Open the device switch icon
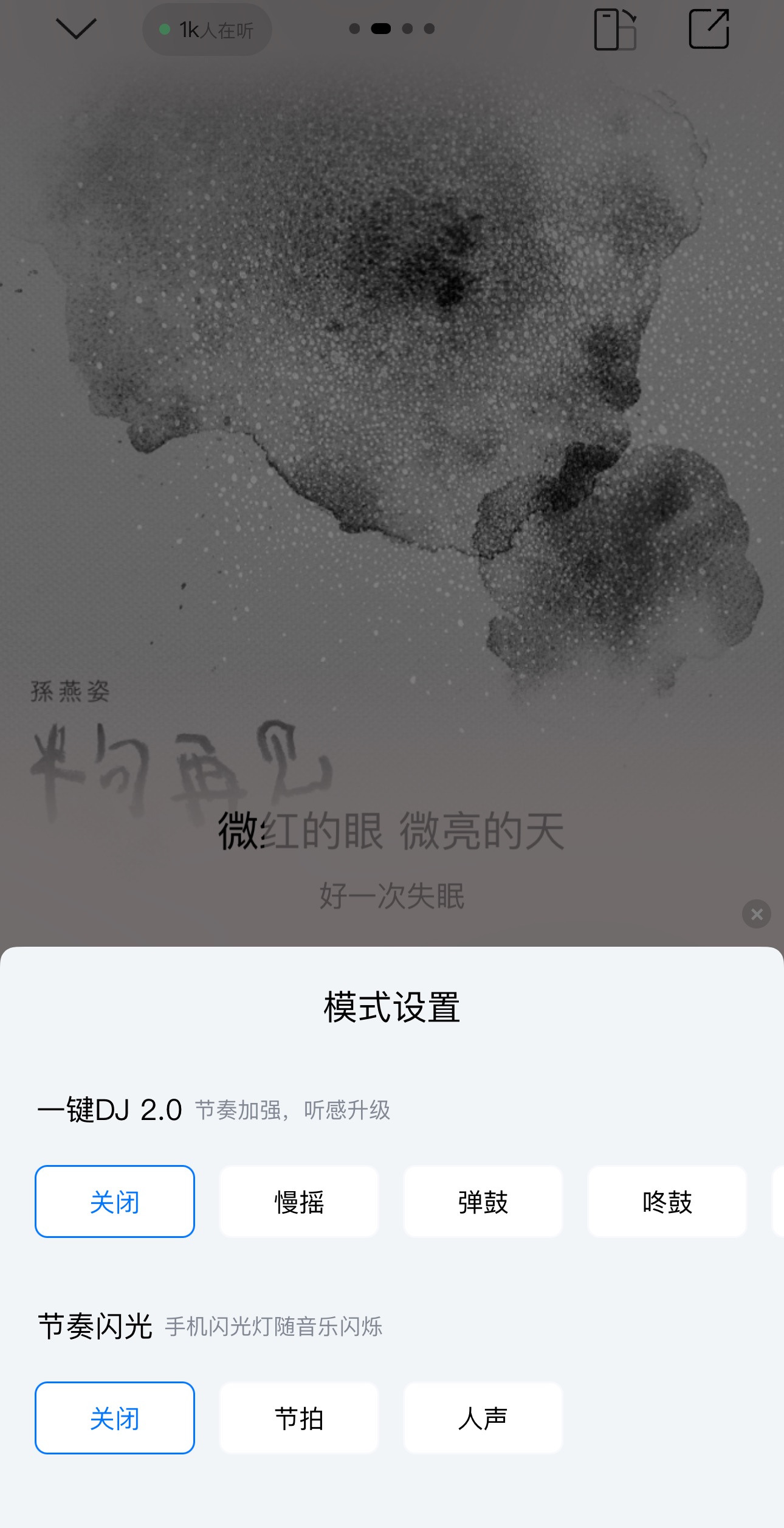The width and height of the screenshot is (784, 1528). (615, 29)
